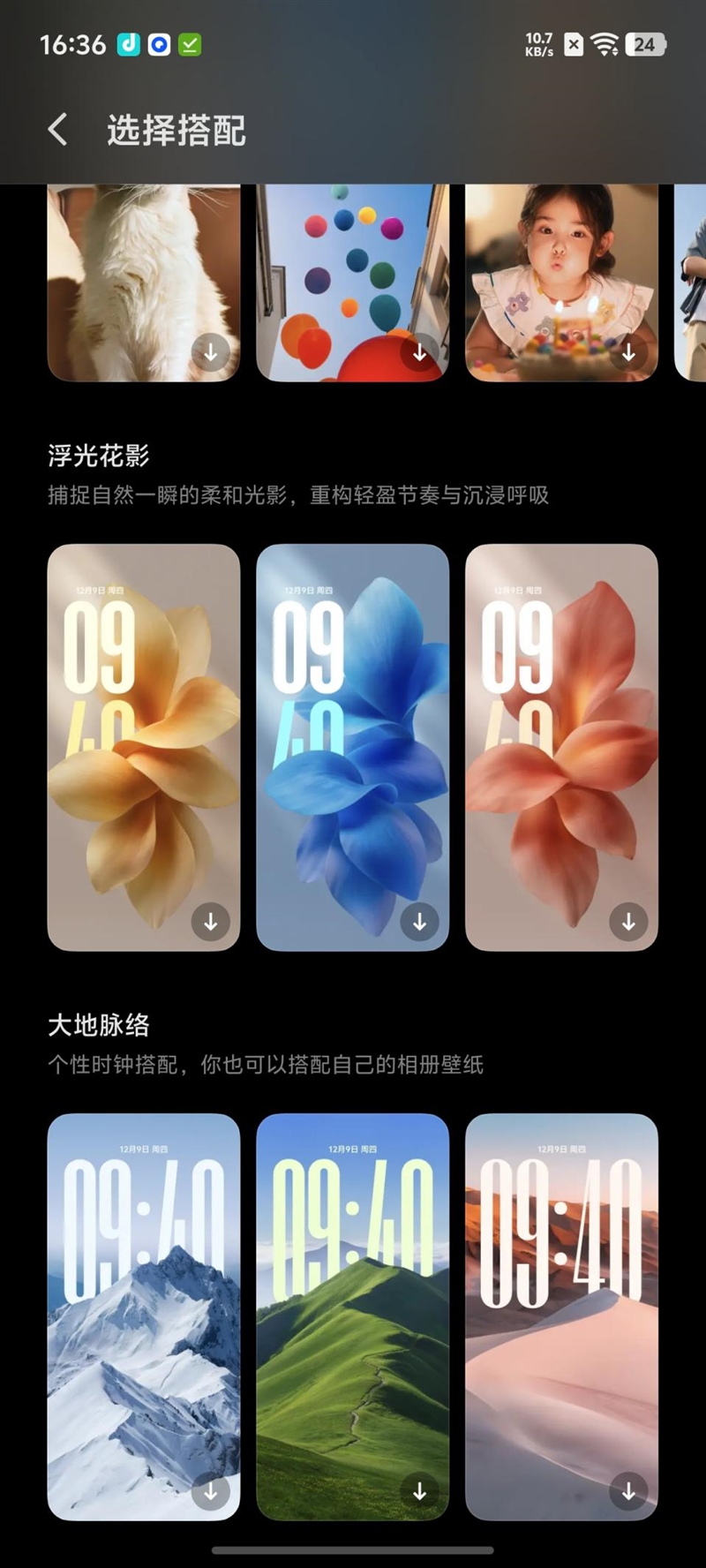Go back from 选择搭配 screen
The width and height of the screenshot is (706, 1568).
(57, 130)
